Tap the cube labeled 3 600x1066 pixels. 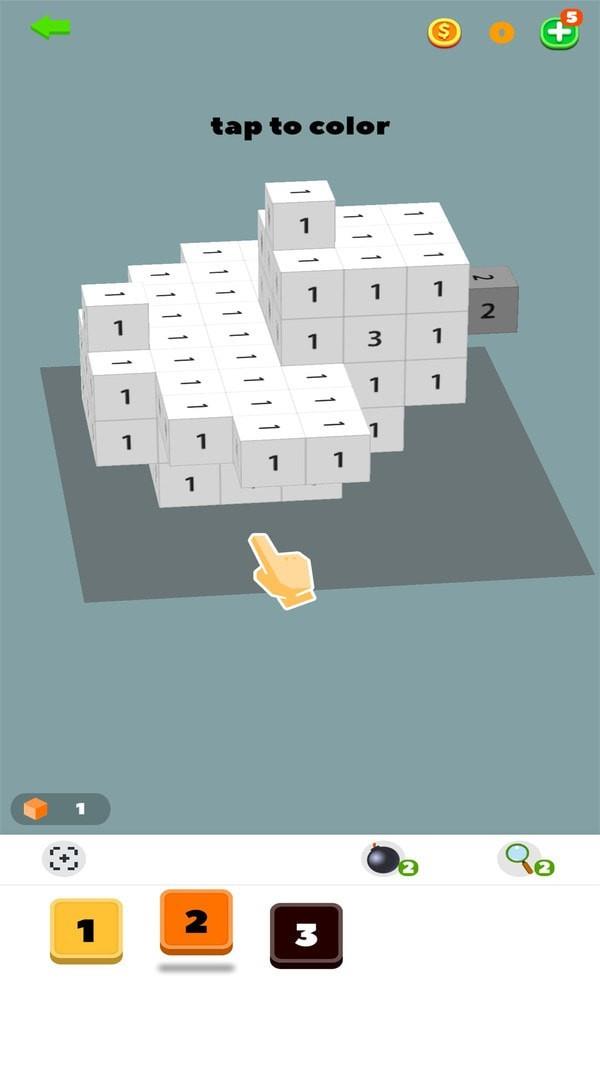pyautogui.click(x=374, y=338)
